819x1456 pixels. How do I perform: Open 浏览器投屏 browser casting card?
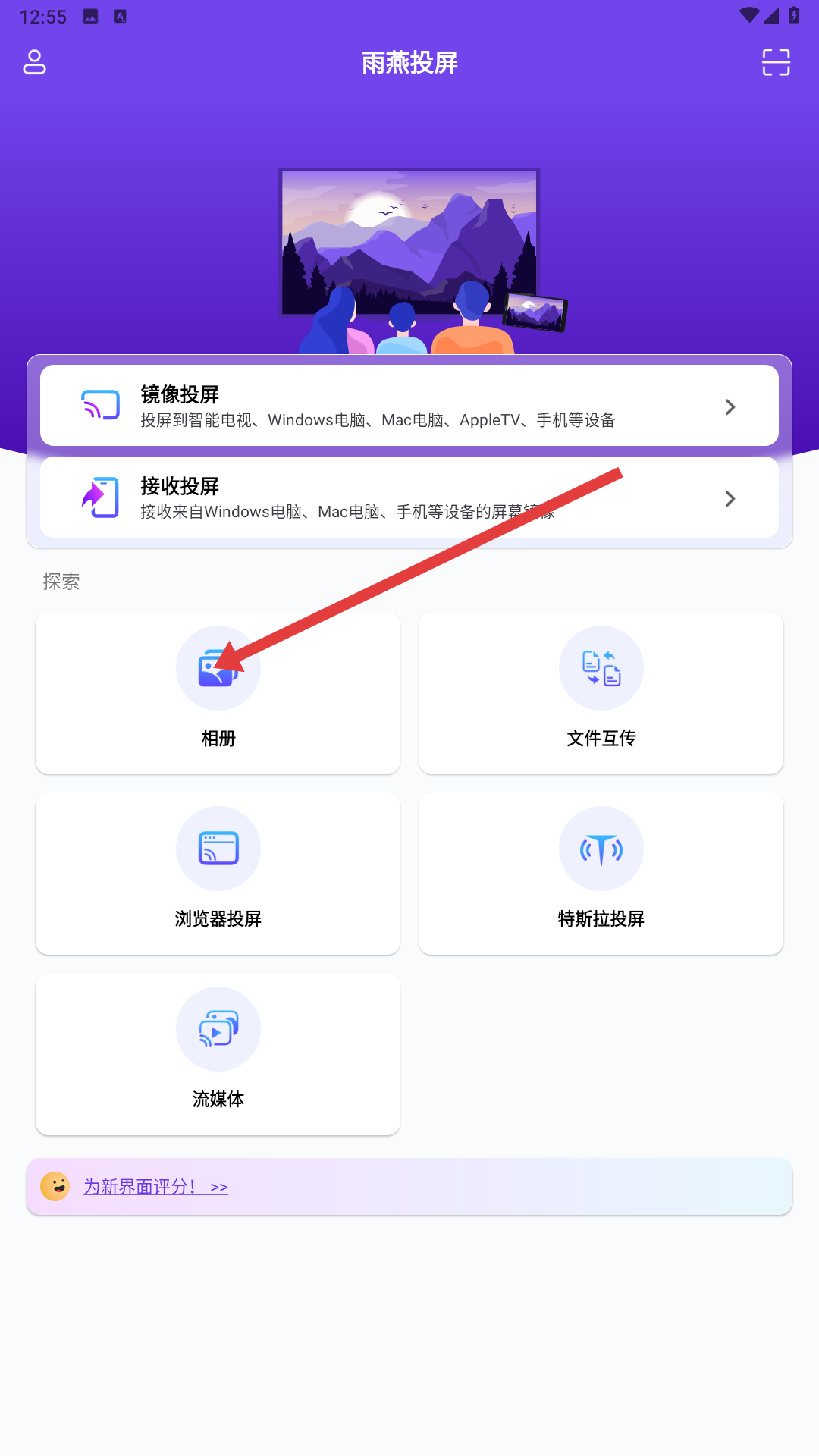218,874
